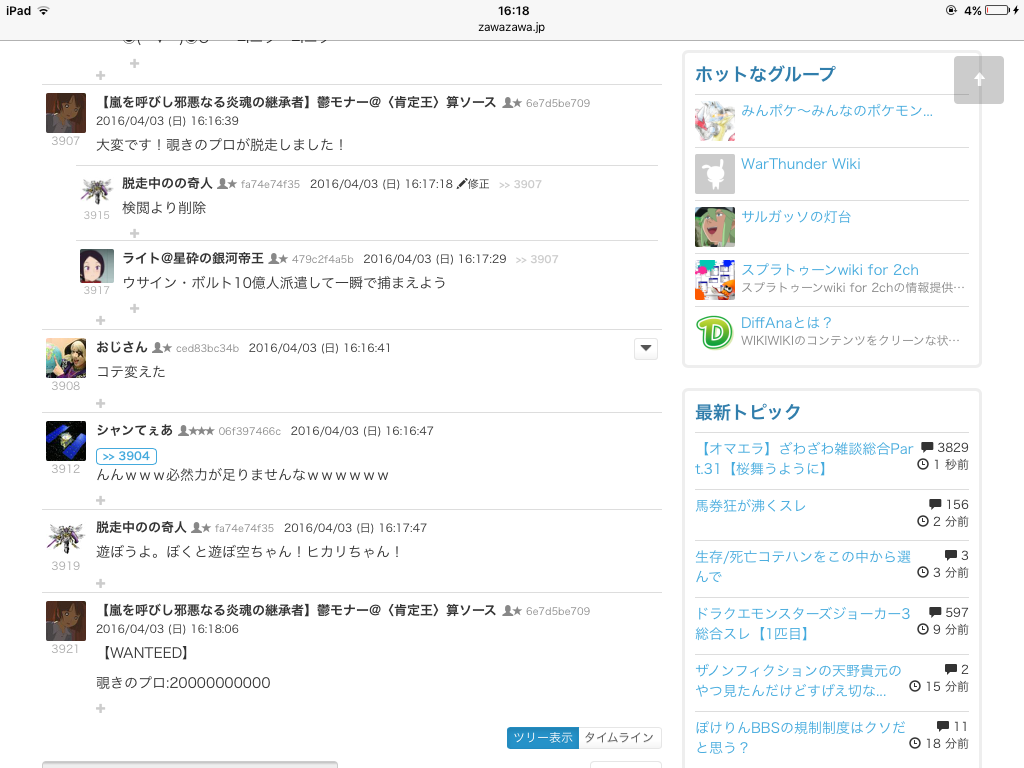Screen dimensions: 1024x768
Task: Expand dropdown arrow on おじさん's comment
Action: [x=646, y=348]
